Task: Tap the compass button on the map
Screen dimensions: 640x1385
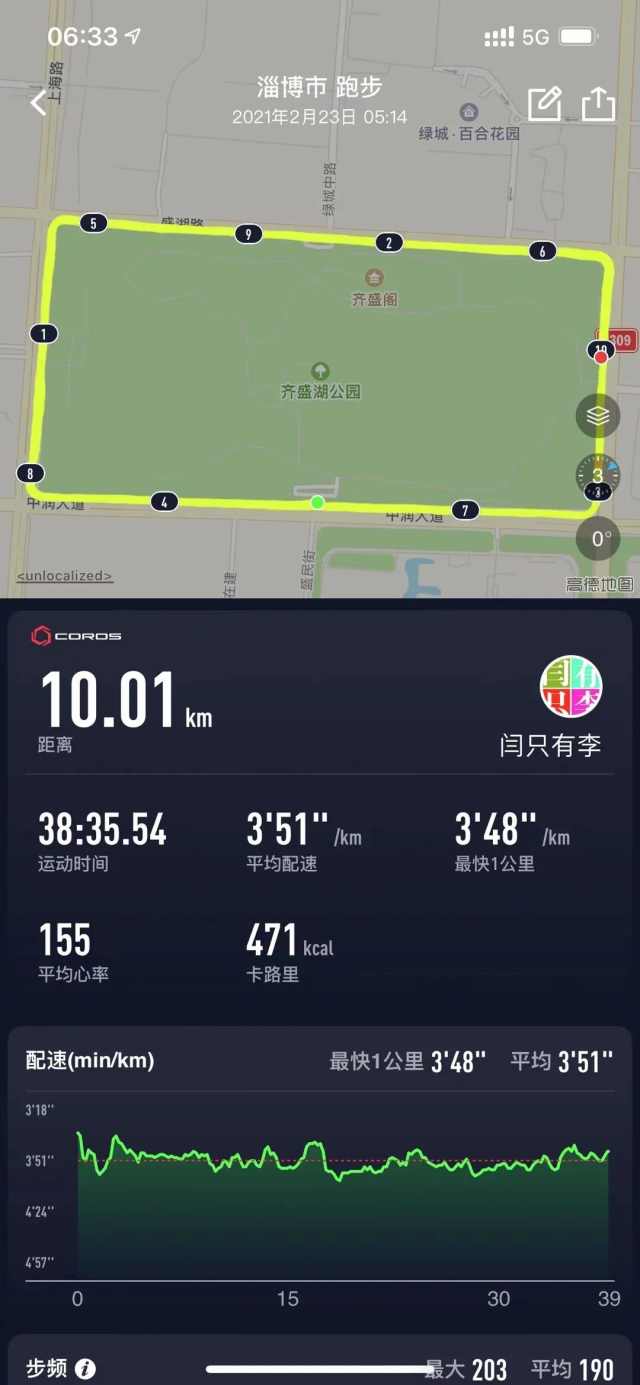Action: coord(597,477)
